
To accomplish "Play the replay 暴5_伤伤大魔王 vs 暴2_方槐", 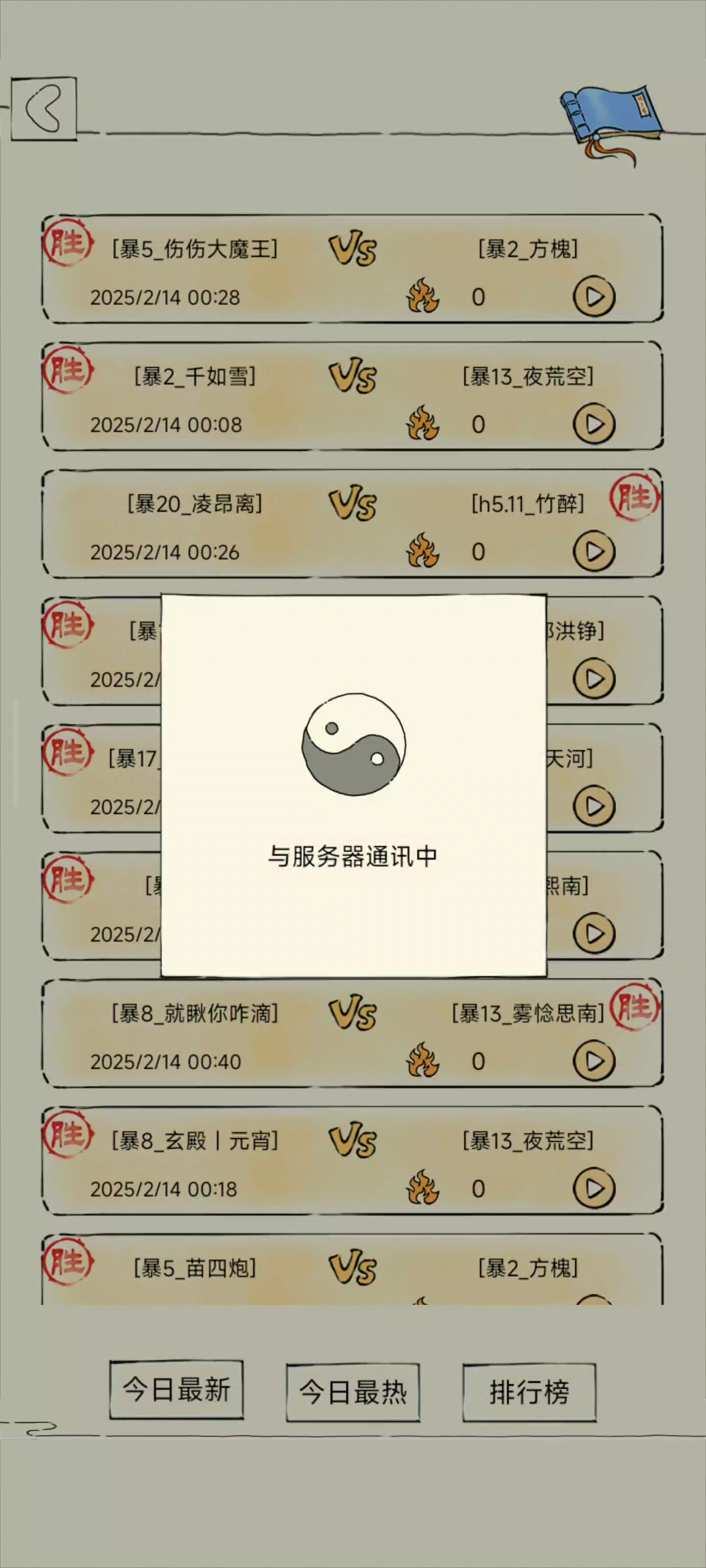I will [x=594, y=296].
